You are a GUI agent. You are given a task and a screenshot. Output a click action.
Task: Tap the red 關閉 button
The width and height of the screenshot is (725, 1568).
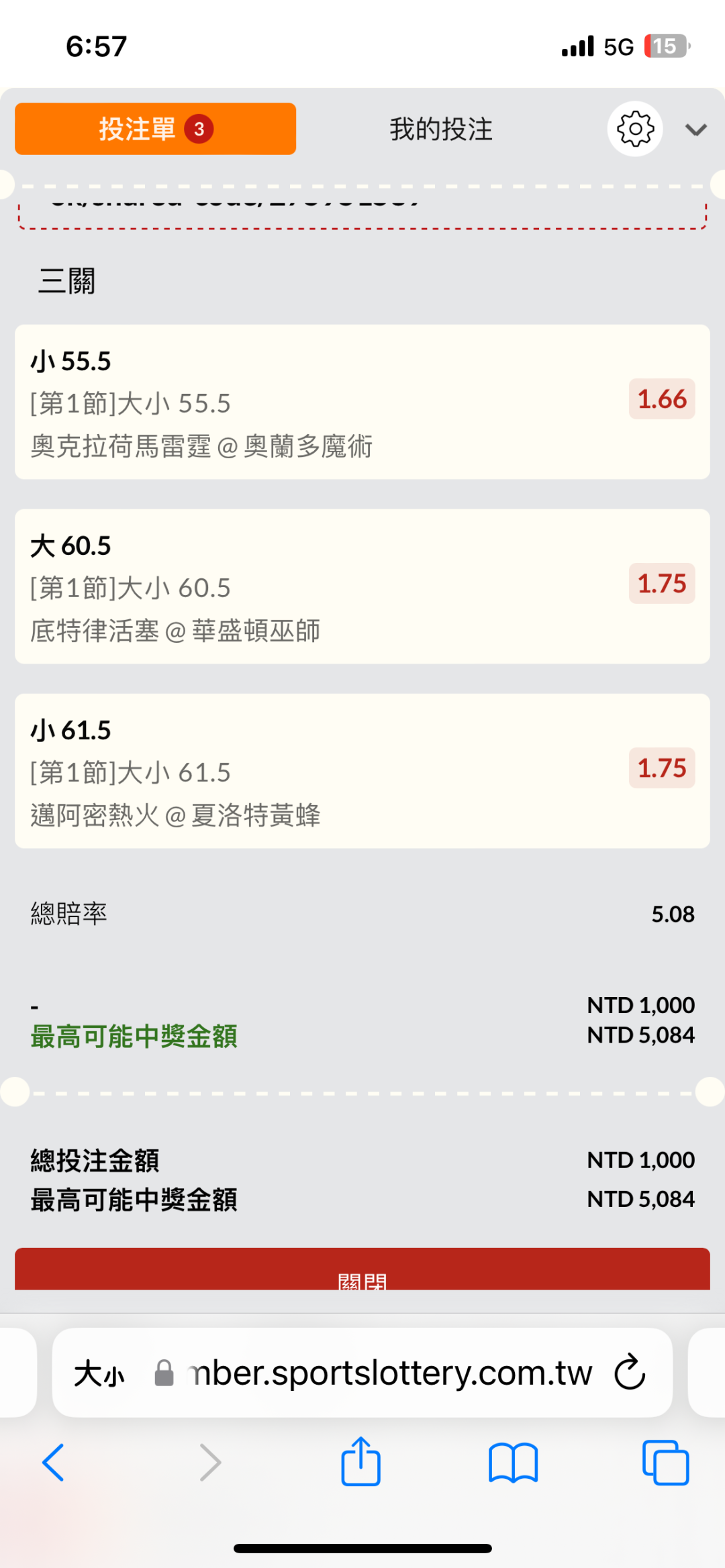pyautogui.click(x=362, y=1272)
